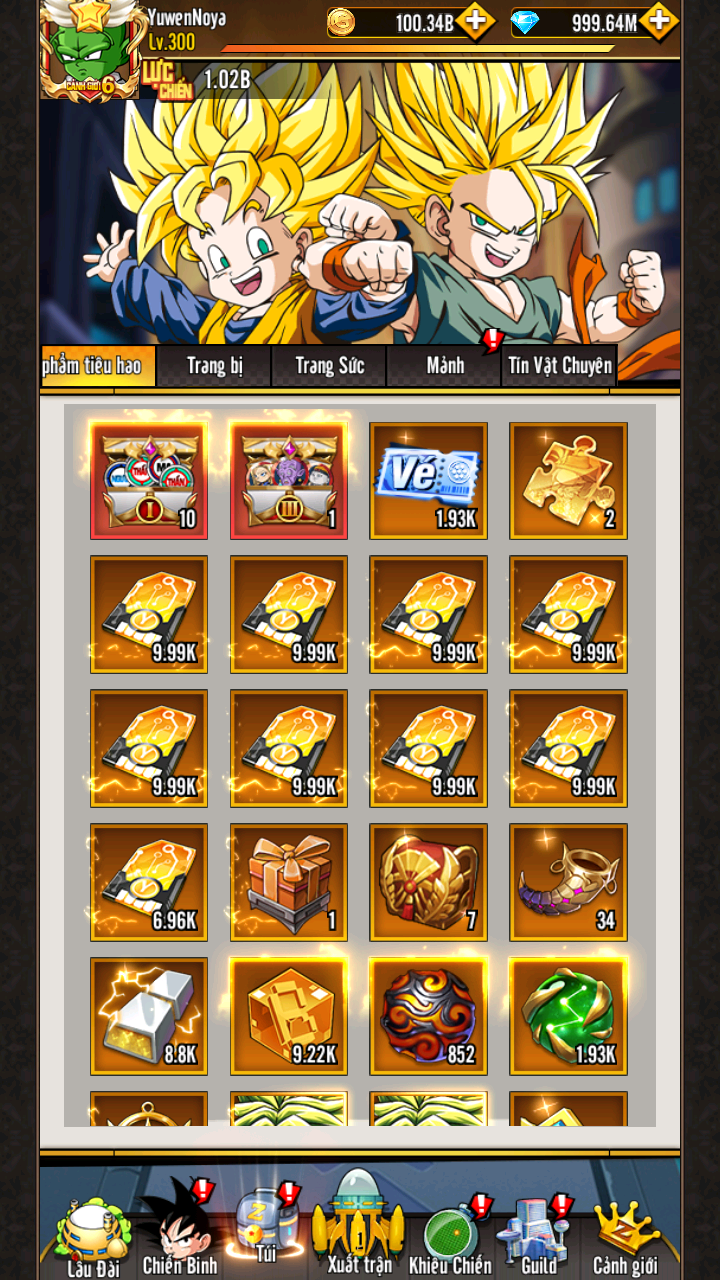The width and height of the screenshot is (720, 1280).
Task: Add more gold coins with plus button
Action: click(476, 20)
